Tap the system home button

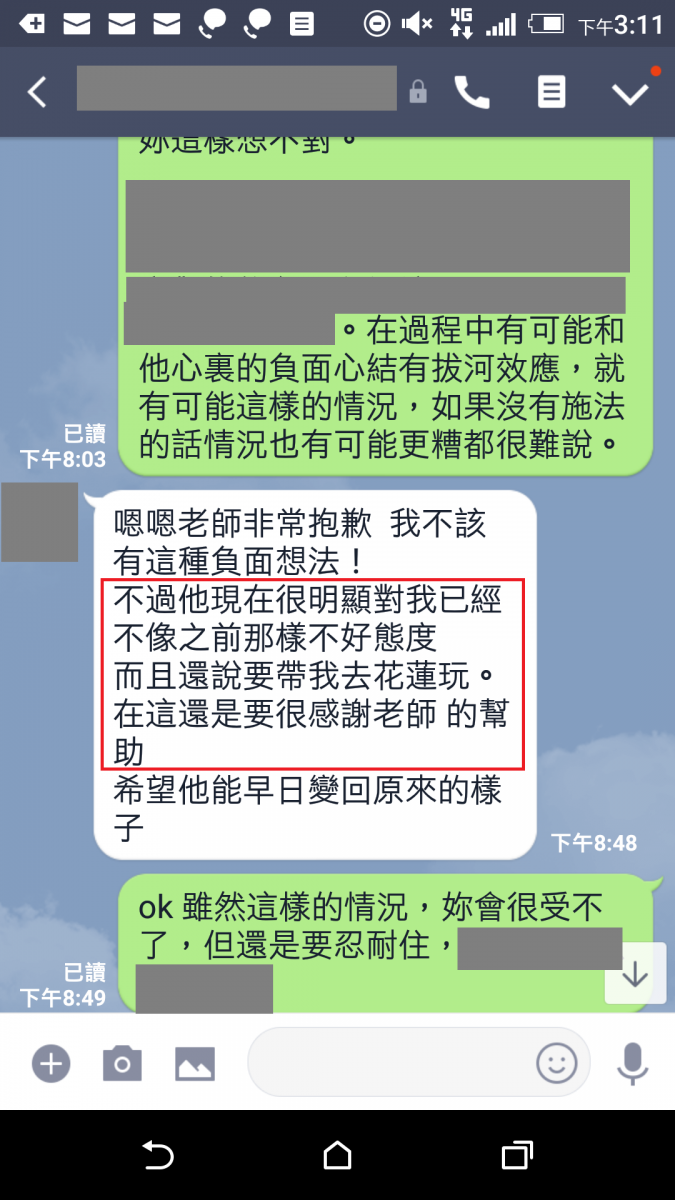[x=337, y=1156]
